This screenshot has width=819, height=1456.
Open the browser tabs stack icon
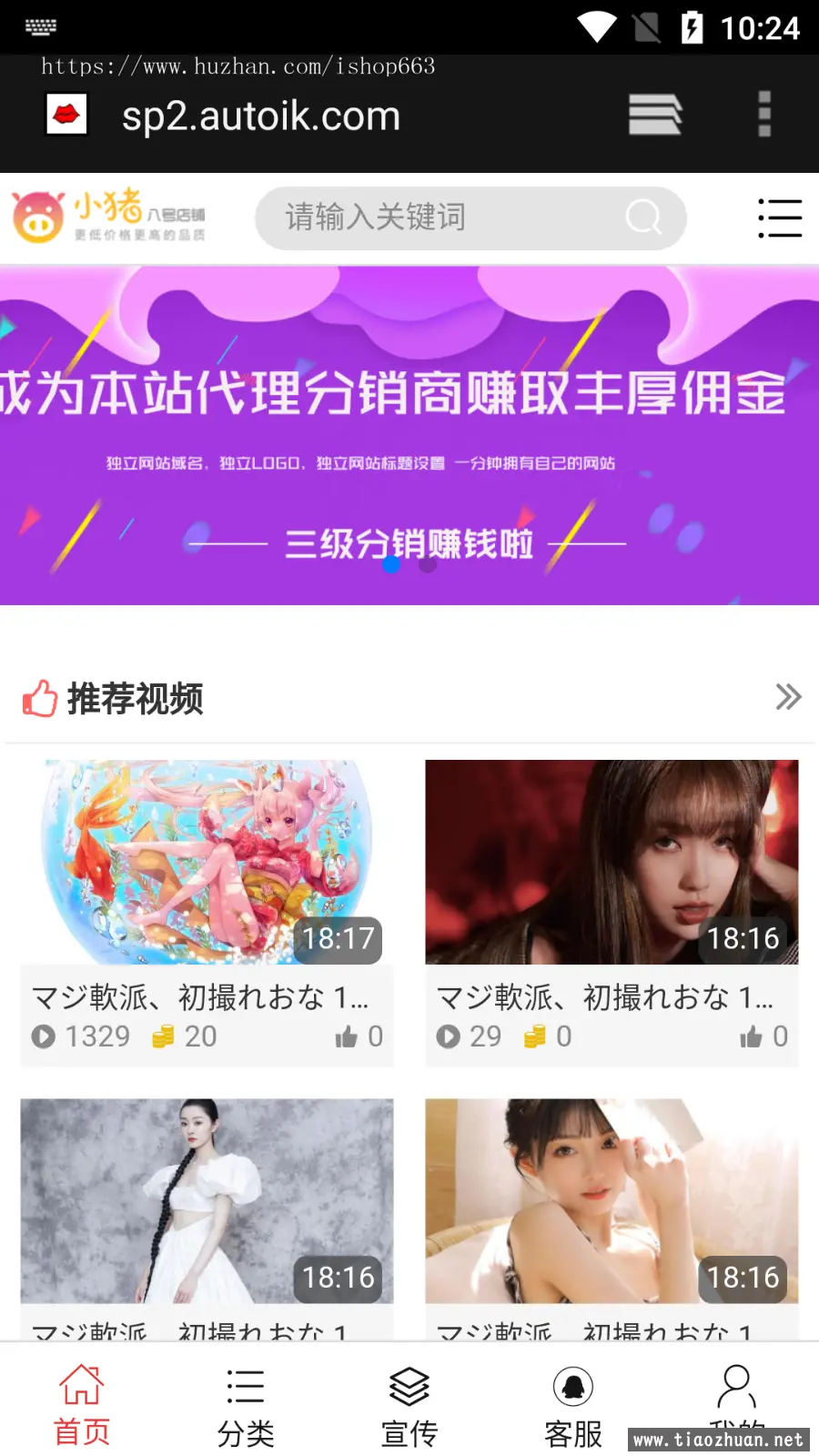pos(655,115)
